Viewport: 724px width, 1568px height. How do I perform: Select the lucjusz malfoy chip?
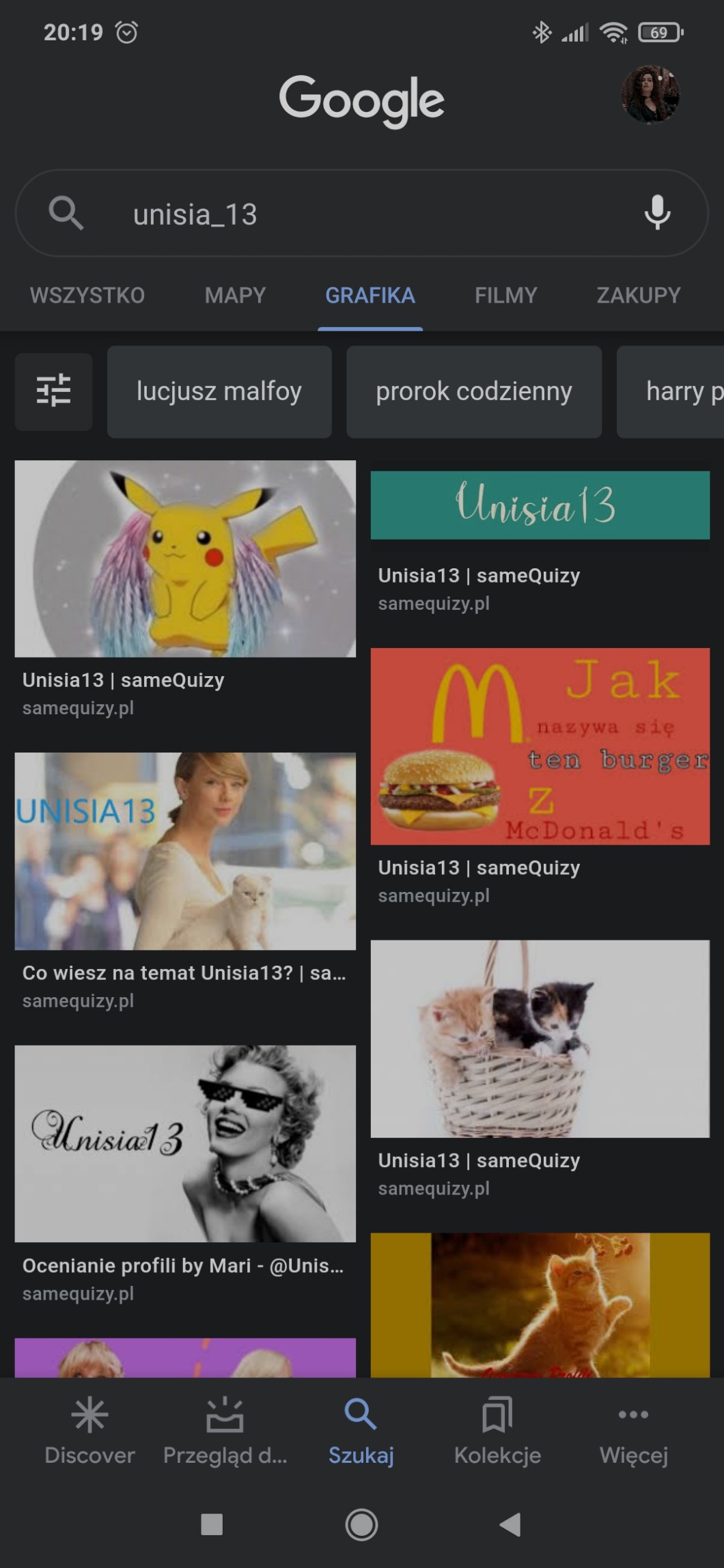tap(219, 391)
